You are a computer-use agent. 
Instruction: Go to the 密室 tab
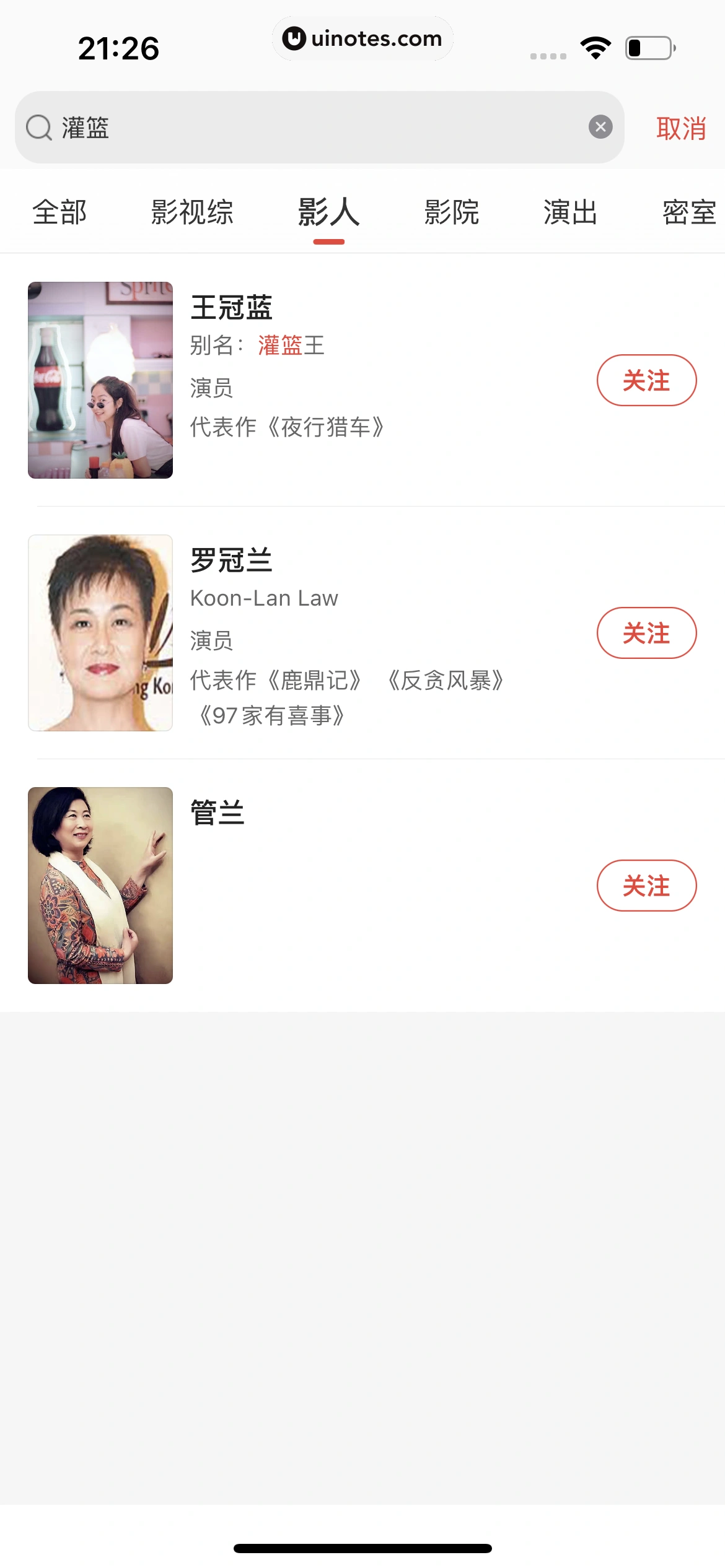pyautogui.click(x=689, y=212)
